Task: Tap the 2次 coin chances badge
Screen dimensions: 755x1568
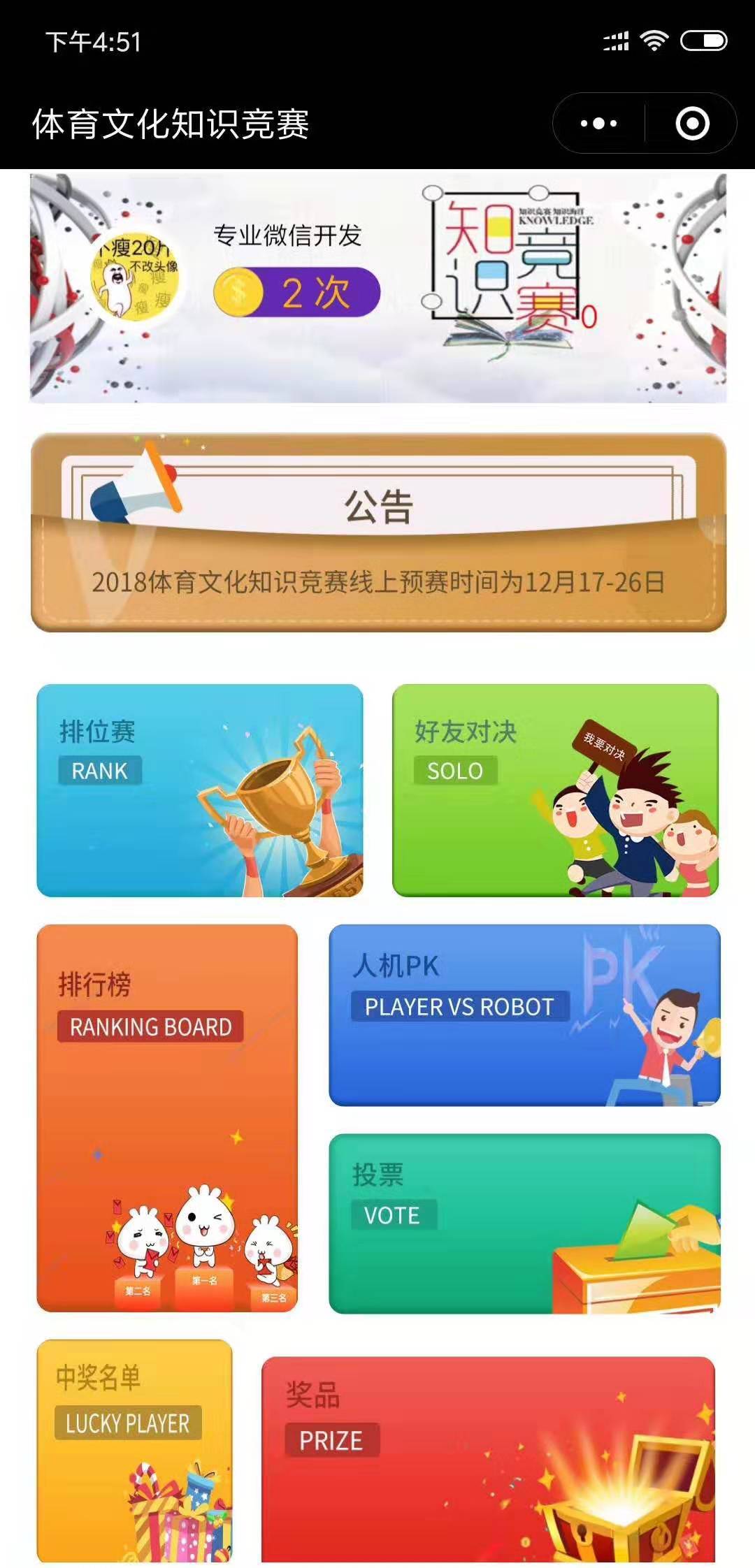Action: (x=297, y=292)
